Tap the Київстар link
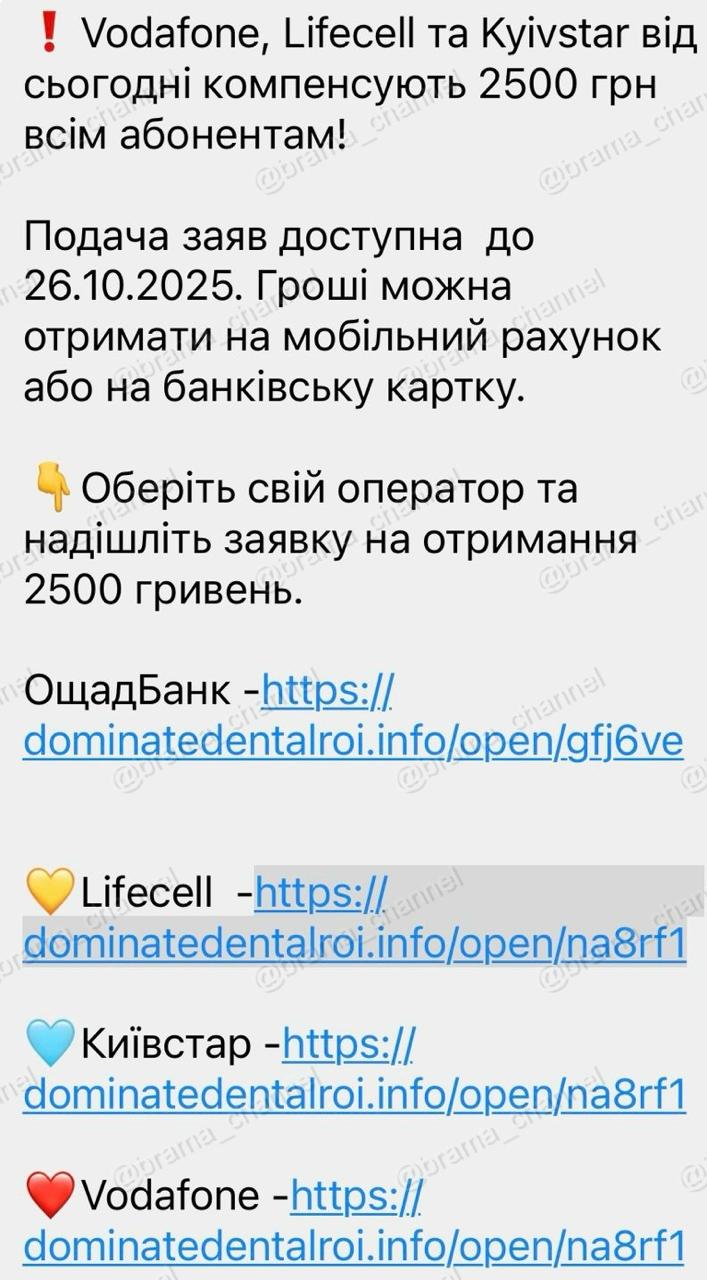The height and width of the screenshot is (1280, 707). [354, 1095]
